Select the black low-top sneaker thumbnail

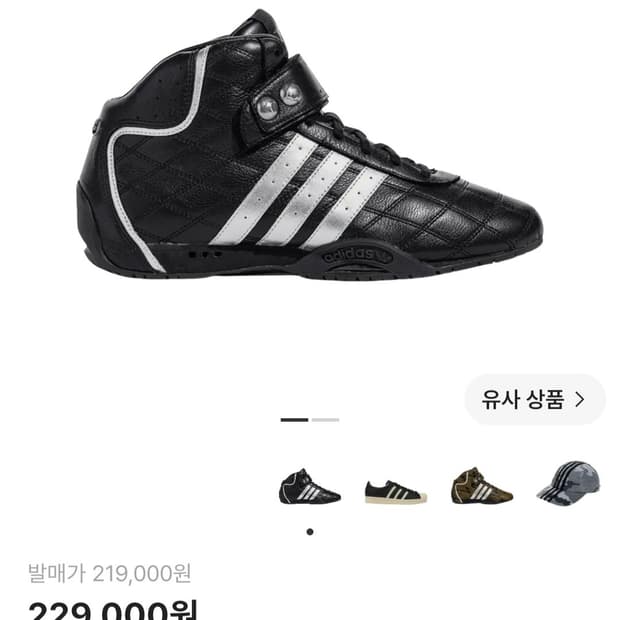point(396,492)
